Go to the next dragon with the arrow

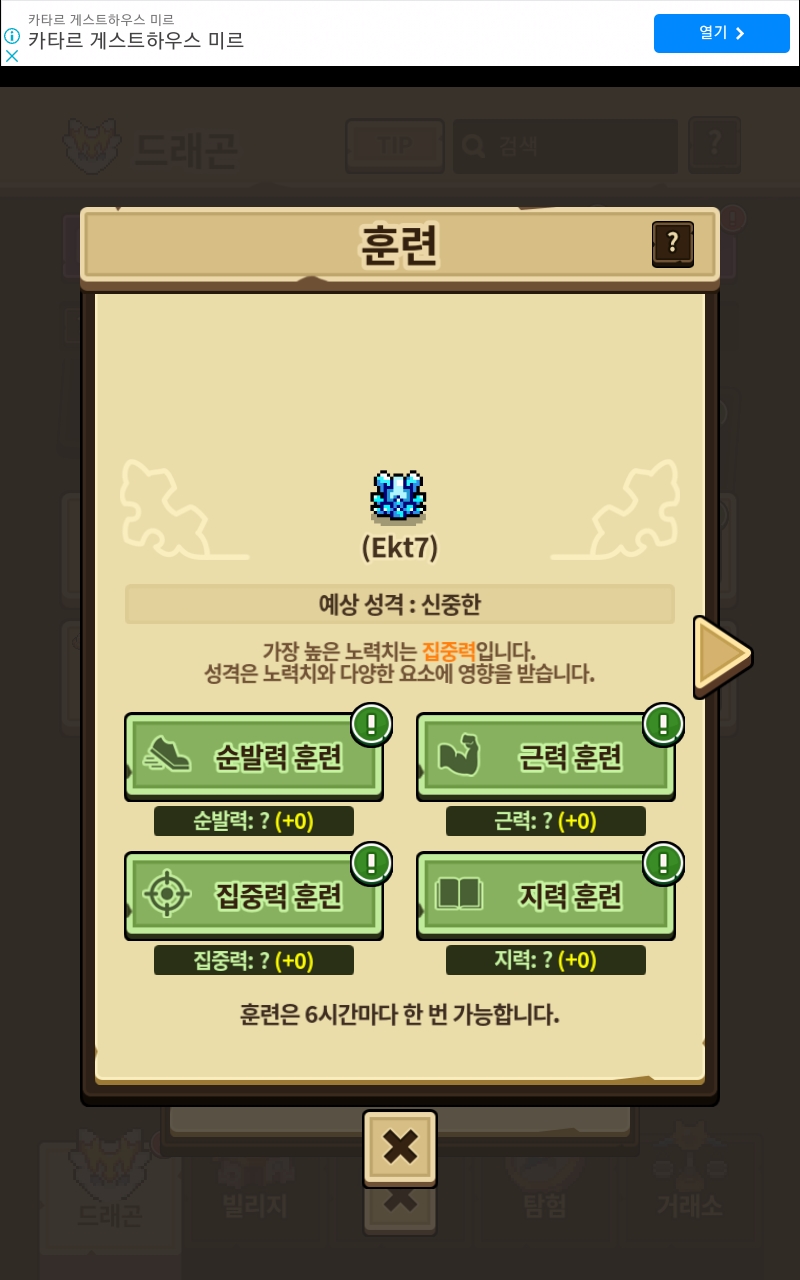coord(721,655)
